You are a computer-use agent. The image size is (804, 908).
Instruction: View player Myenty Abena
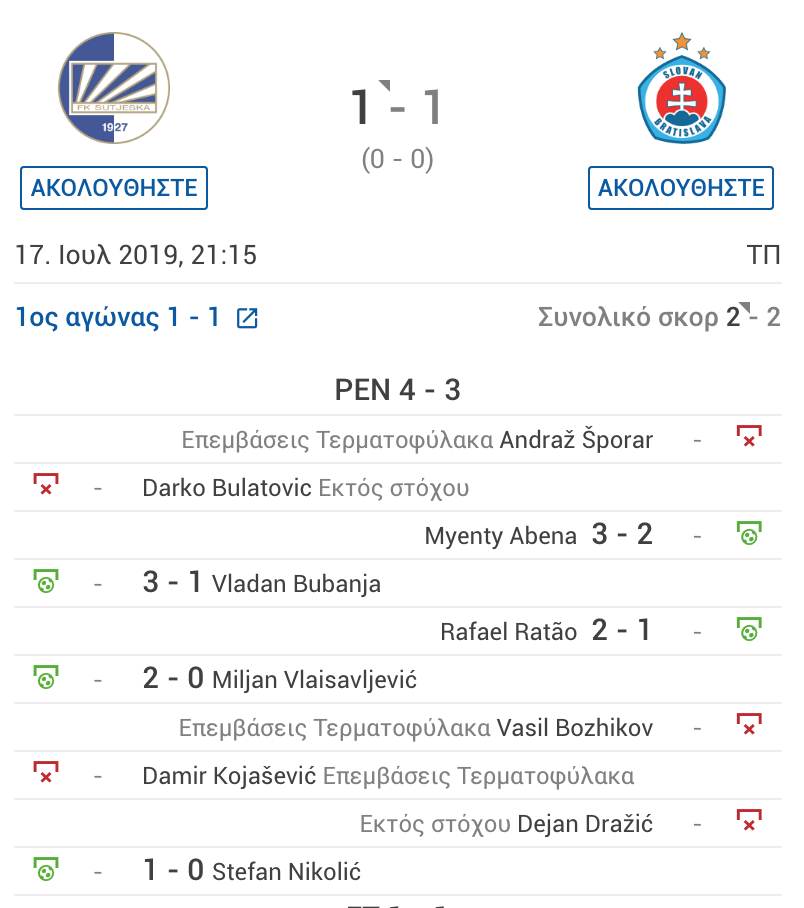point(500,536)
